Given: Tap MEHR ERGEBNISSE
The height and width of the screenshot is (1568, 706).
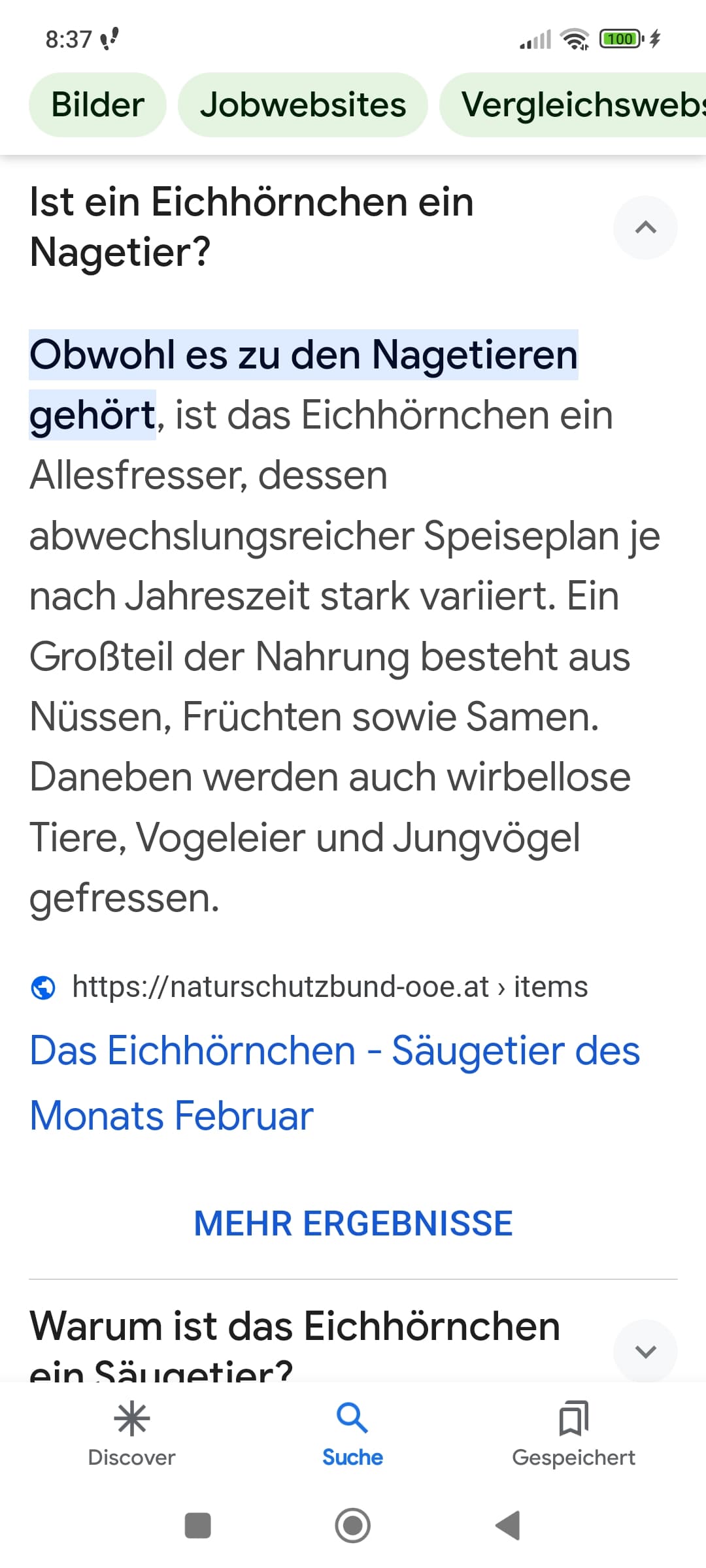Looking at the screenshot, I should pos(353,1223).
